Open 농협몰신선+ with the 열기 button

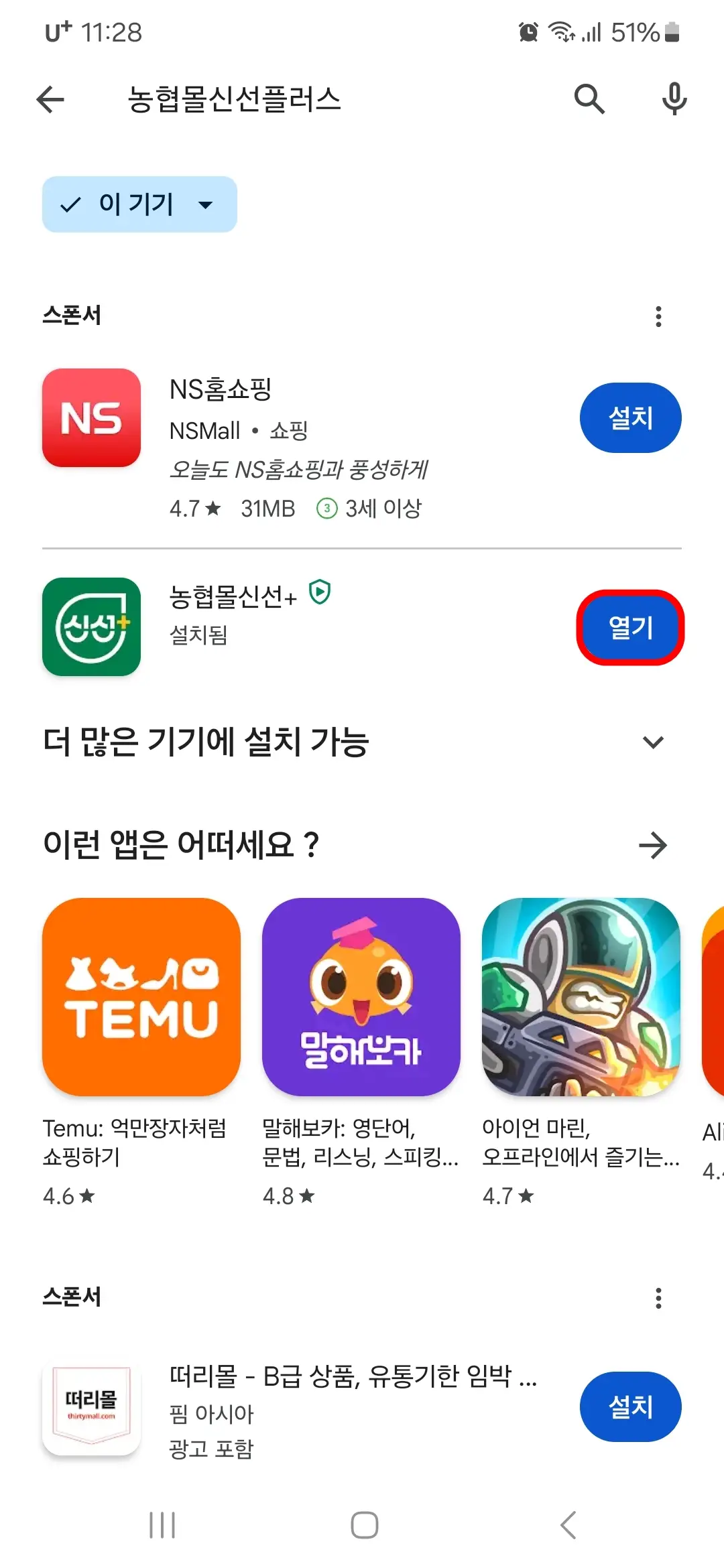pyautogui.click(x=630, y=627)
